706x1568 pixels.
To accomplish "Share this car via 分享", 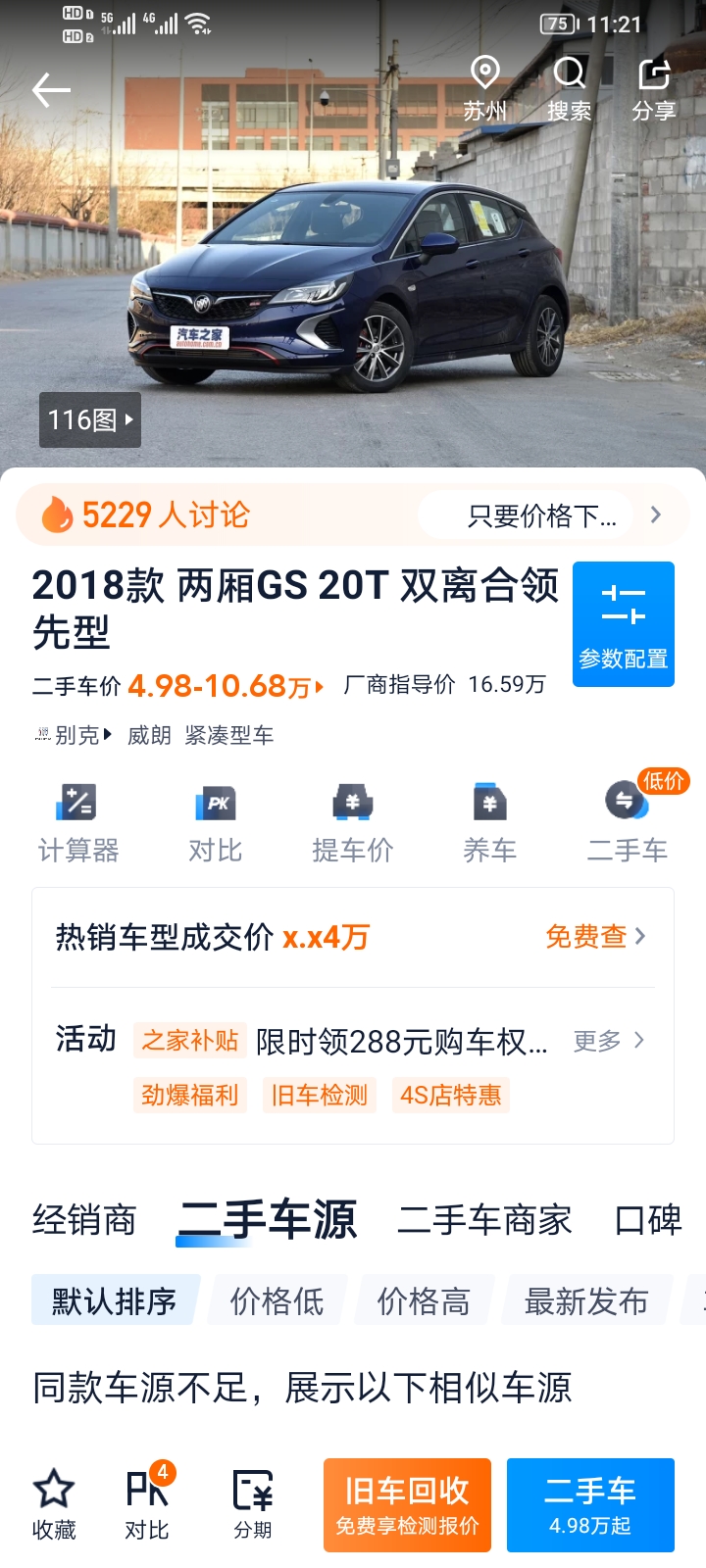I will tap(654, 89).
